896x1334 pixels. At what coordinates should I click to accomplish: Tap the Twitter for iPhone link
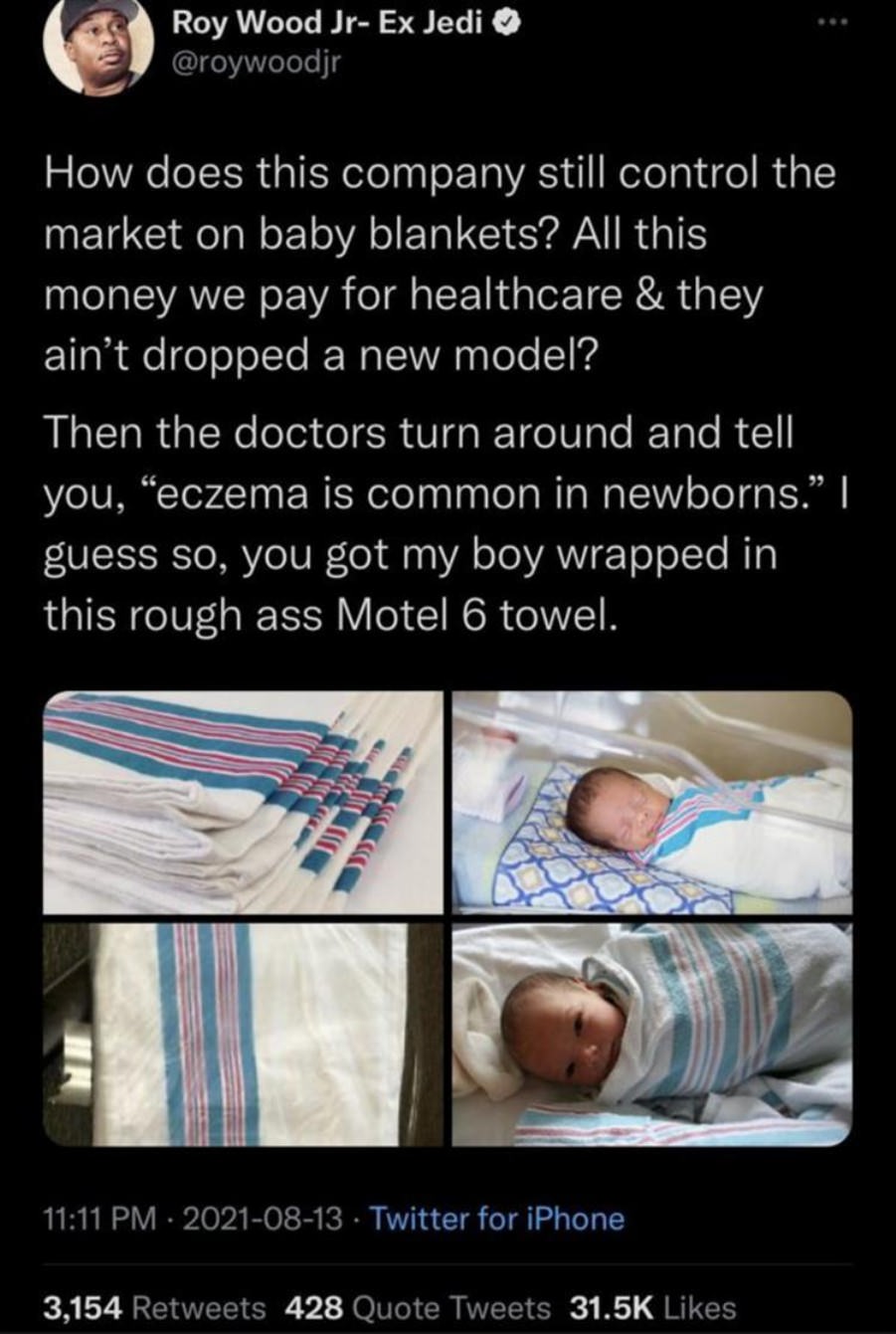[x=497, y=1219]
